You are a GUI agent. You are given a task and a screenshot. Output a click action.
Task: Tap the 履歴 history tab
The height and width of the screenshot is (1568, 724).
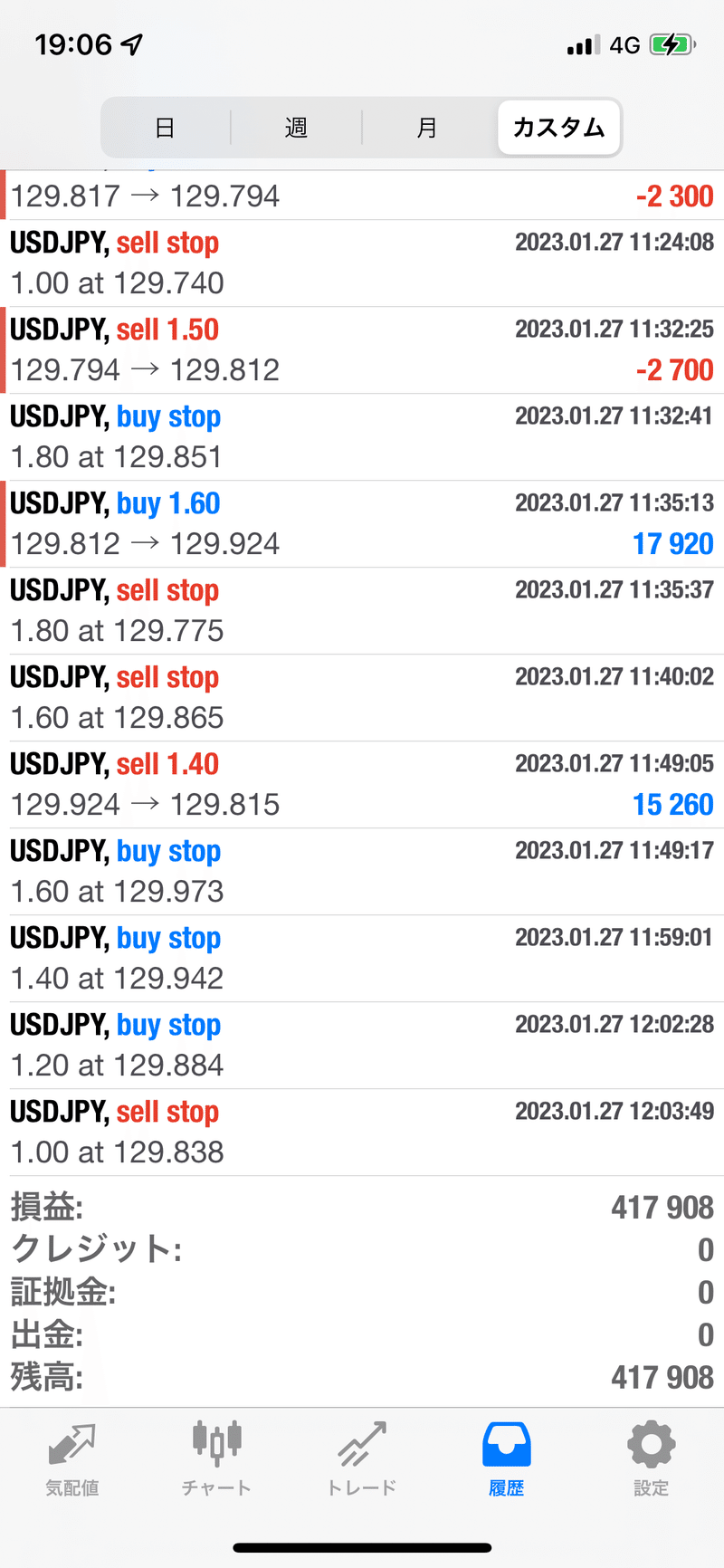(507, 1459)
